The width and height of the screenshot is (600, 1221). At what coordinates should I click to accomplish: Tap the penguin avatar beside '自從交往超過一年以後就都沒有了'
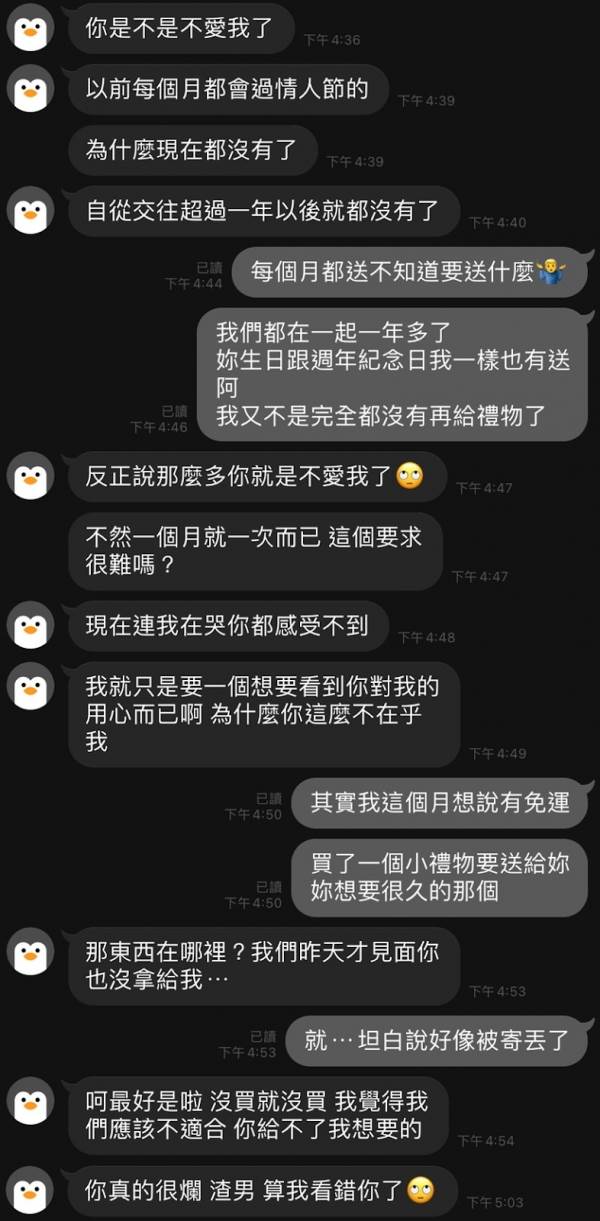[x=31, y=211]
